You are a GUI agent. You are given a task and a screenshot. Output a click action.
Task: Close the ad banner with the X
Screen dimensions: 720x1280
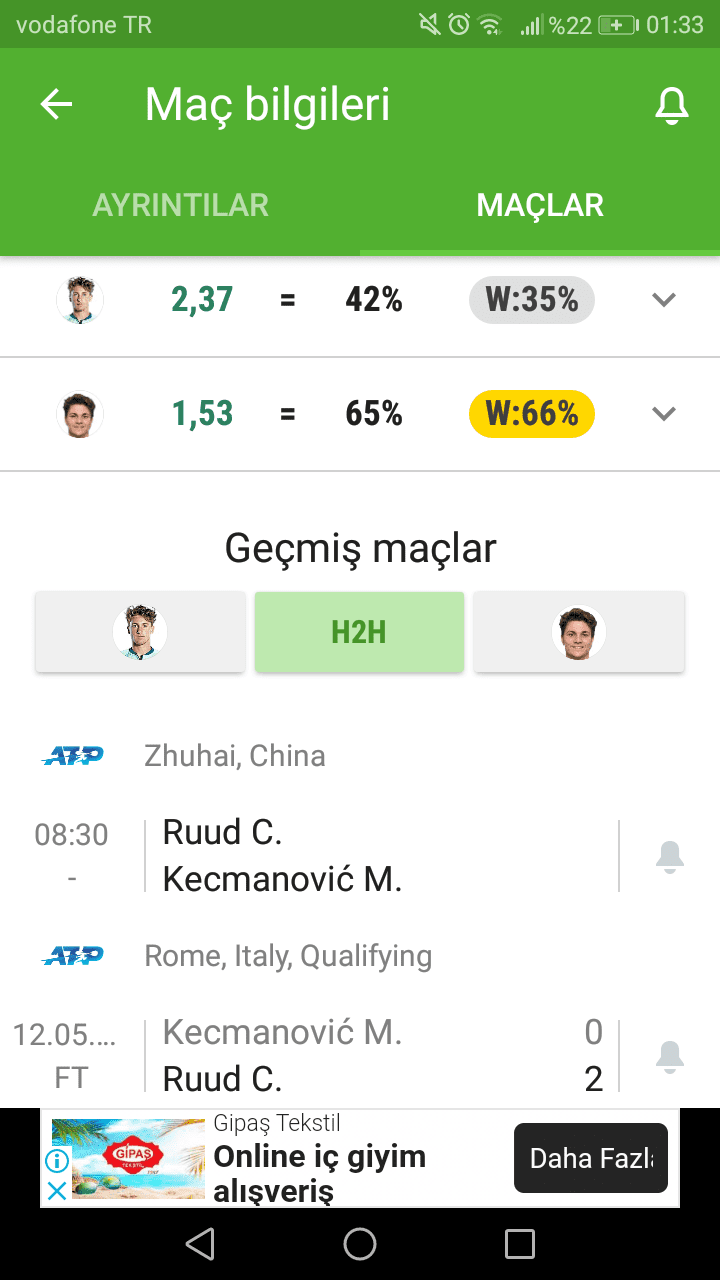pyautogui.click(x=57, y=1191)
